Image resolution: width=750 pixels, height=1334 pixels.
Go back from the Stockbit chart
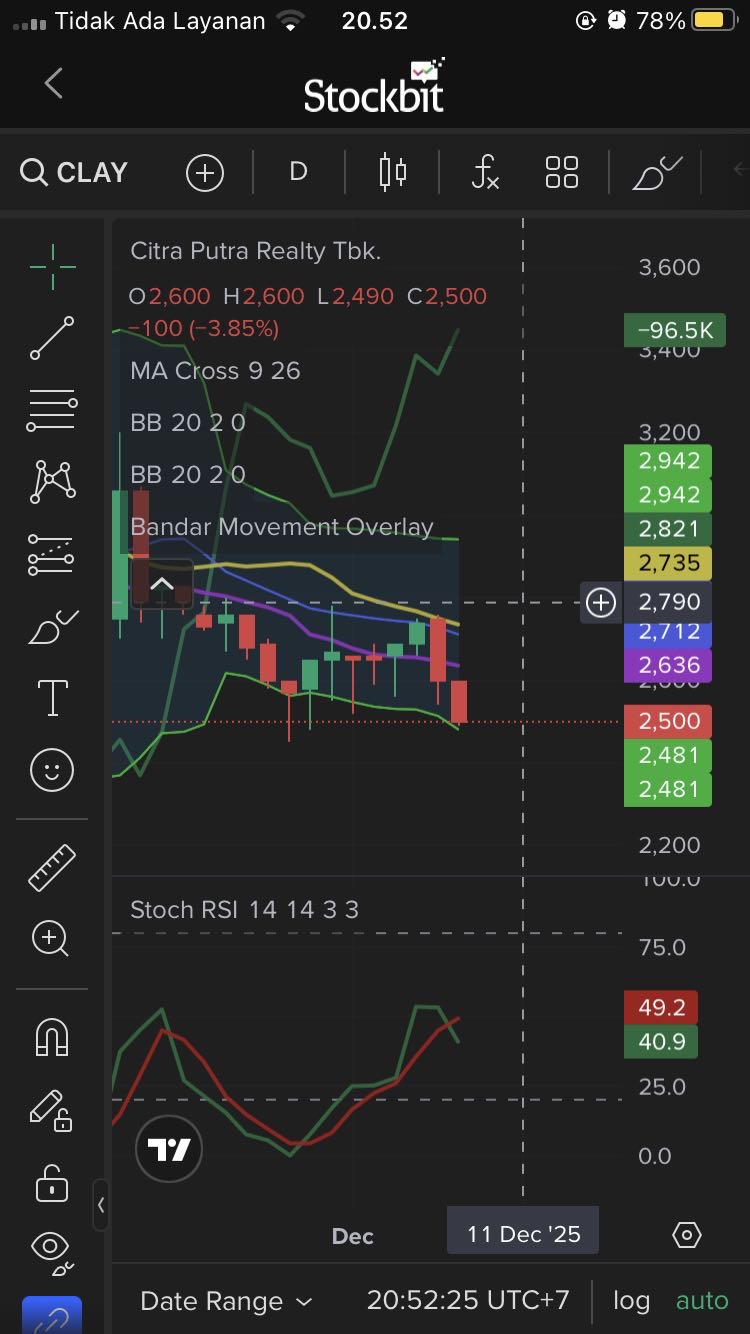coord(54,84)
